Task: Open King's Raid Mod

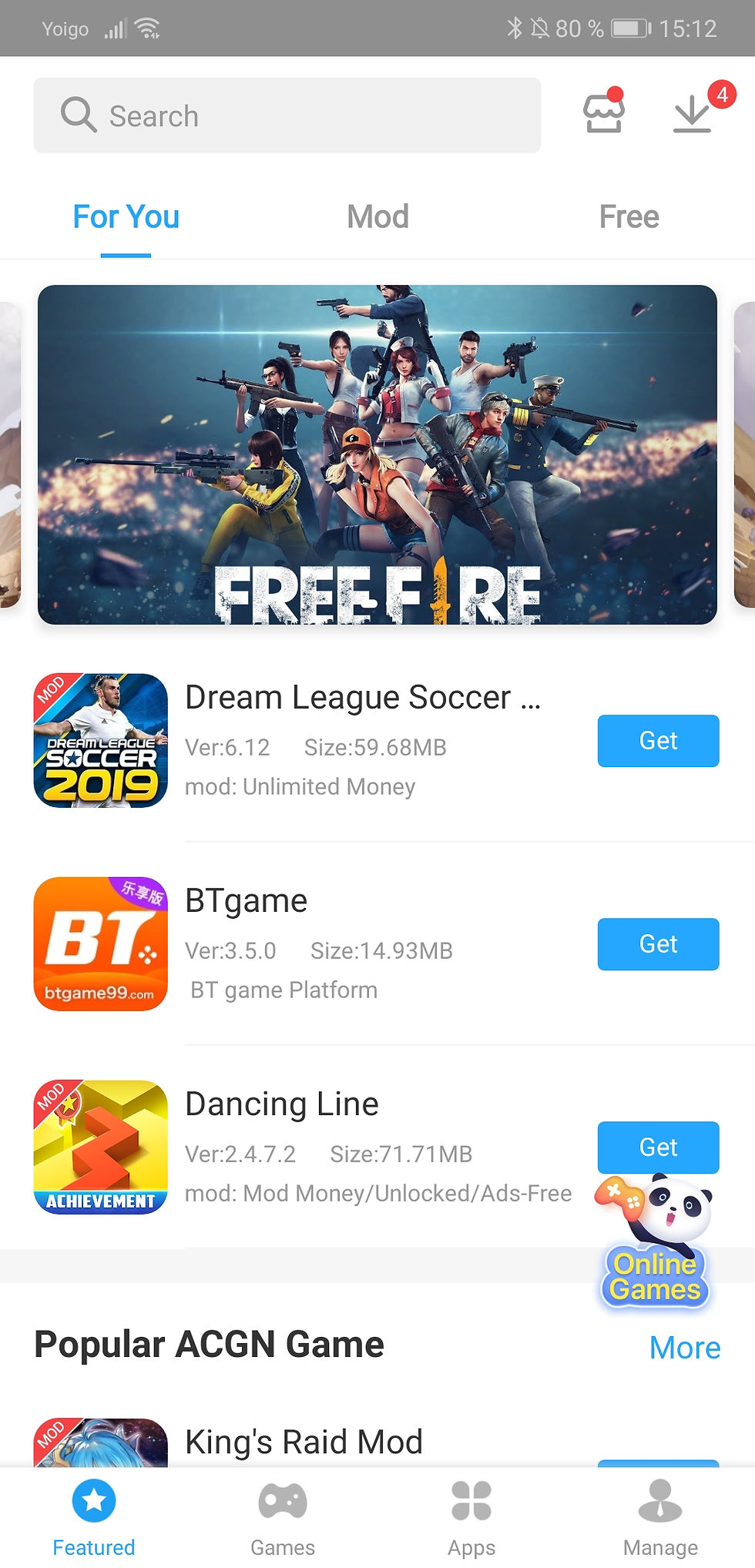Action: [304, 1442]
